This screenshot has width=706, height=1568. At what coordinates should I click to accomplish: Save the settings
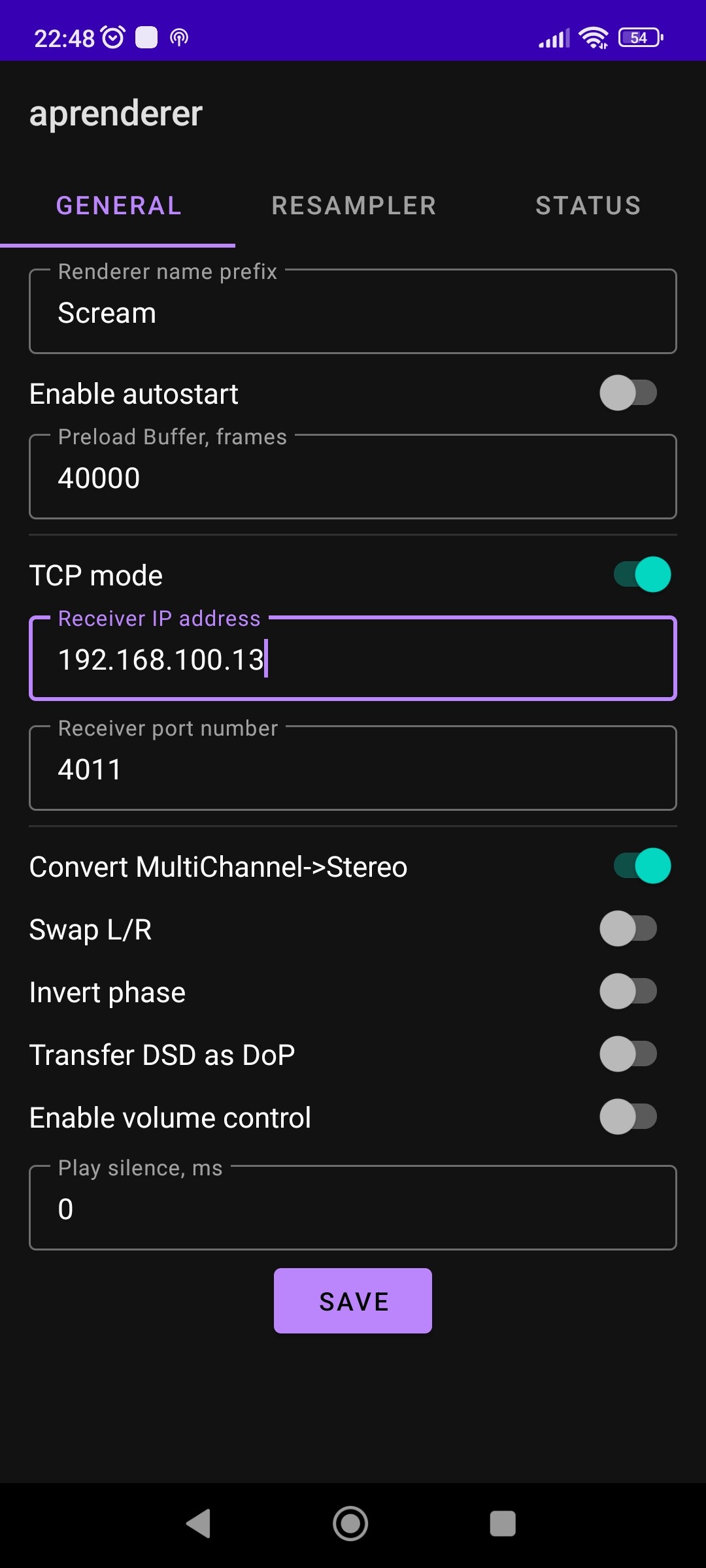coord(353,1301)
